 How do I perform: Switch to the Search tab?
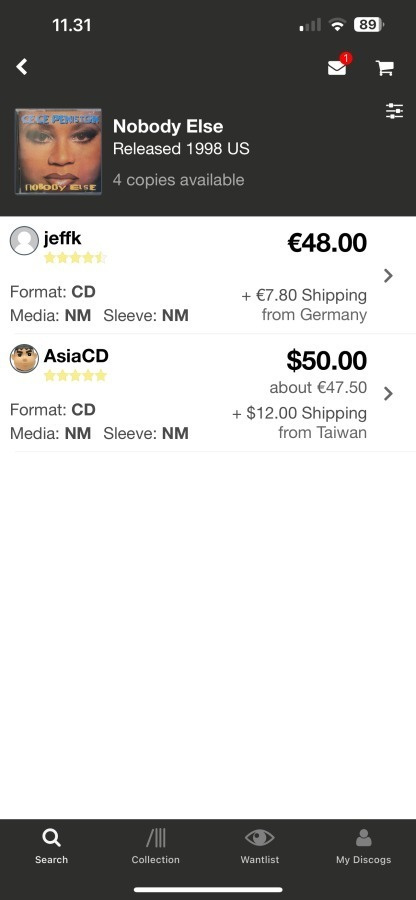(x=51, y=847)
